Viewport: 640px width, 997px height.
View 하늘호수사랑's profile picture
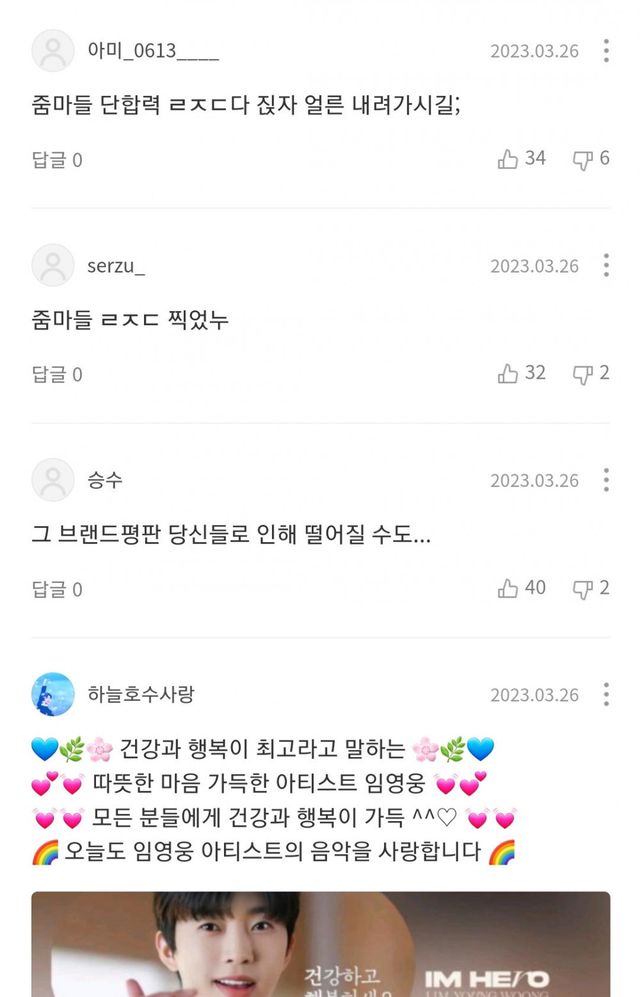pos(53,694)
